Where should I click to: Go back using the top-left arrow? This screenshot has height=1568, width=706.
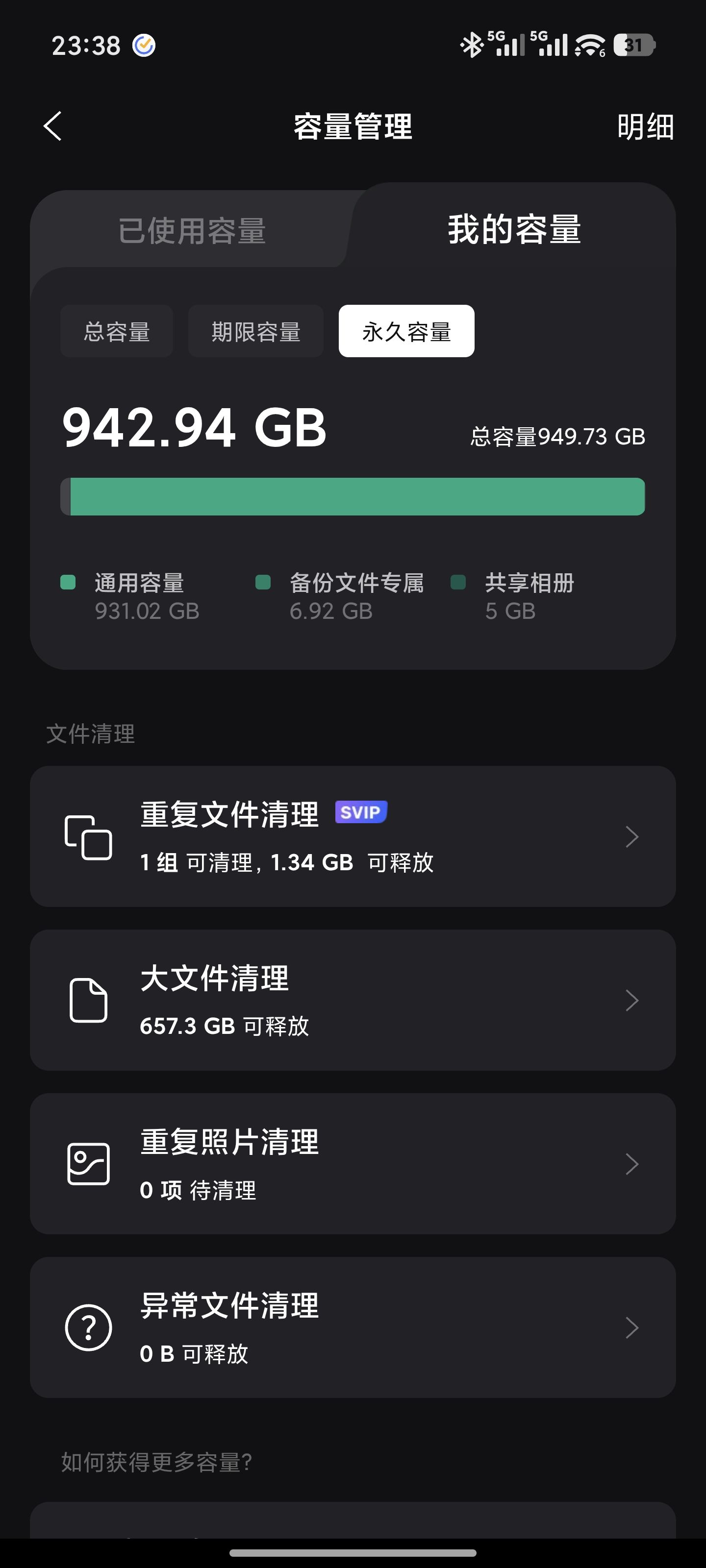click(x=53, y=126)
